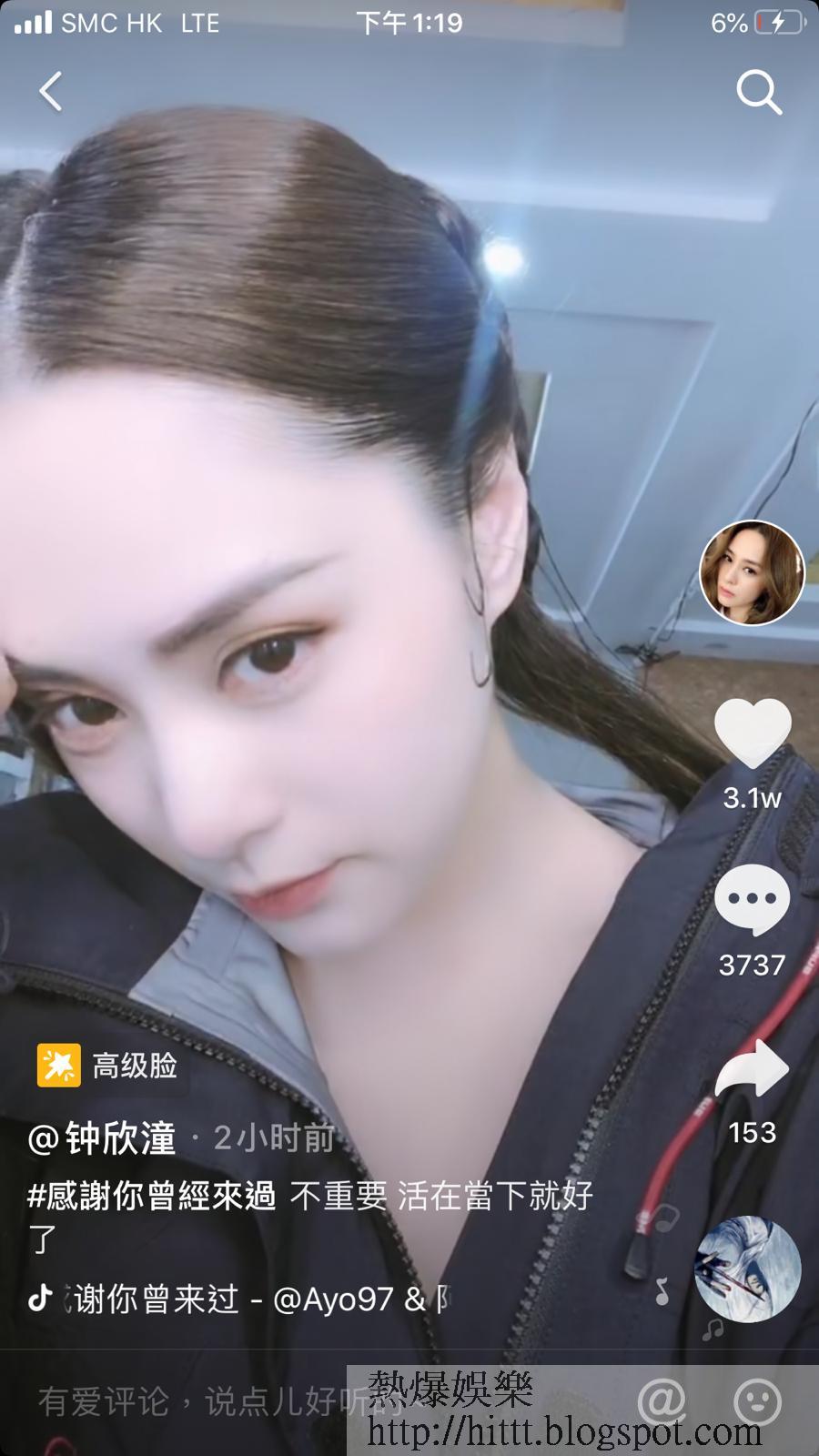The height and width of the screenshot is (1456, 819).
Task: Open hashtag #感謝你曾經來過
Action: 151,1196
